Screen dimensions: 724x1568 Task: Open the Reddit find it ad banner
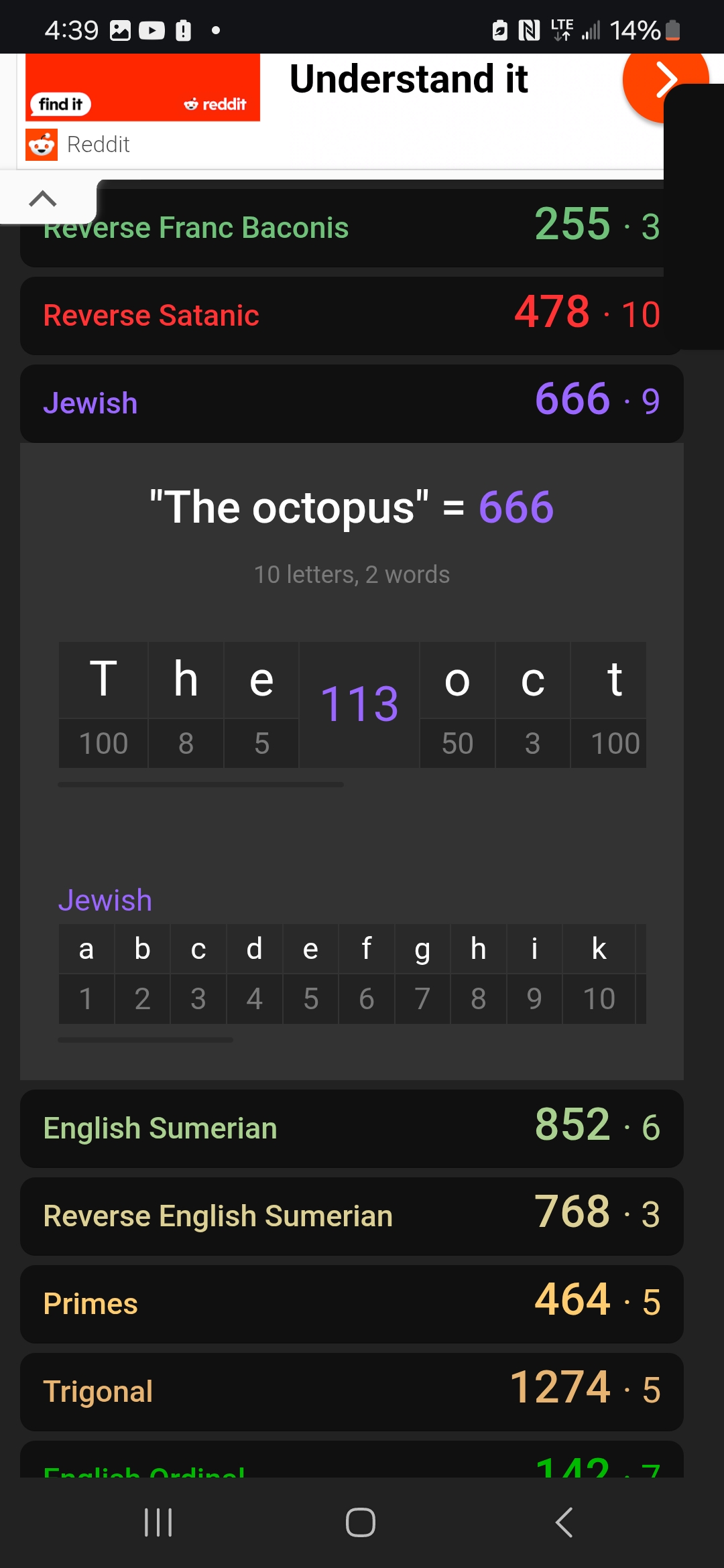pos(143,88)
